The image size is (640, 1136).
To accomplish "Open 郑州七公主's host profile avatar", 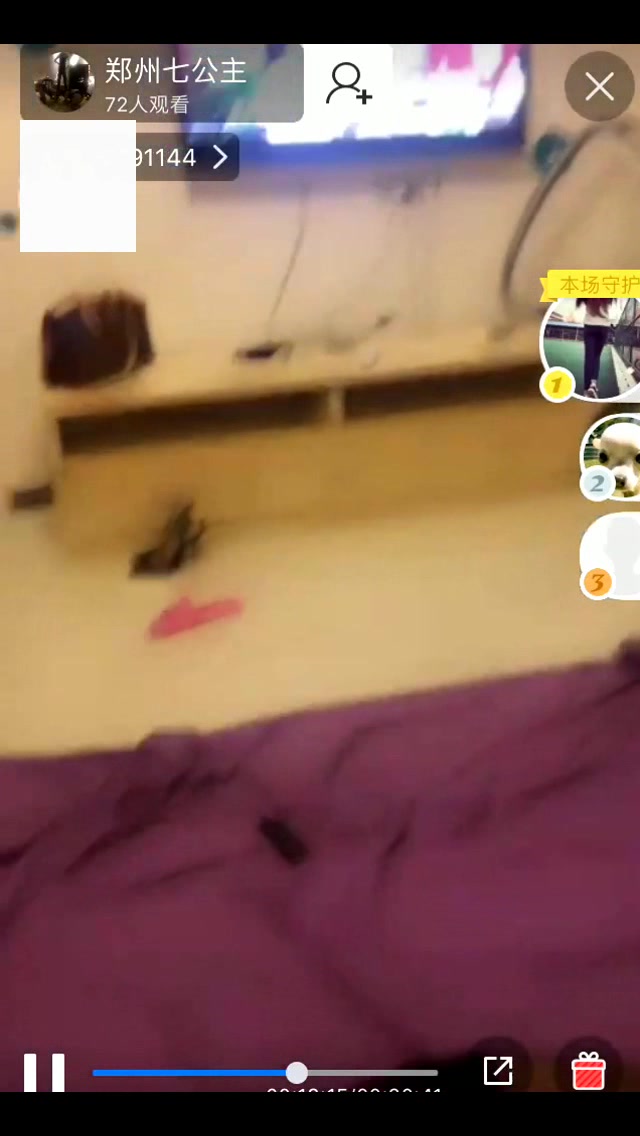I will [x=63, y=82].
